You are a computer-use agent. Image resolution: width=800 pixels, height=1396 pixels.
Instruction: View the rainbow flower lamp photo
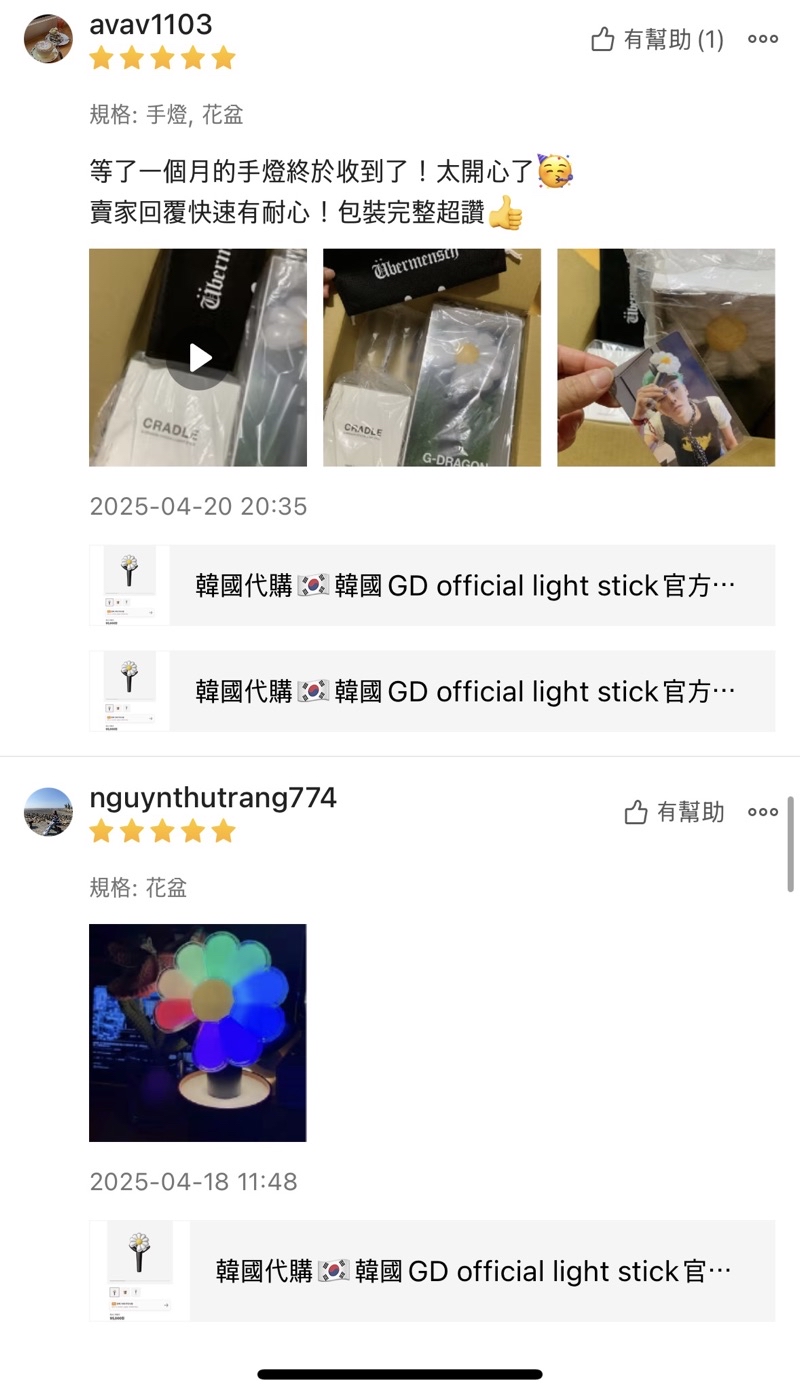pos(197,1031)
